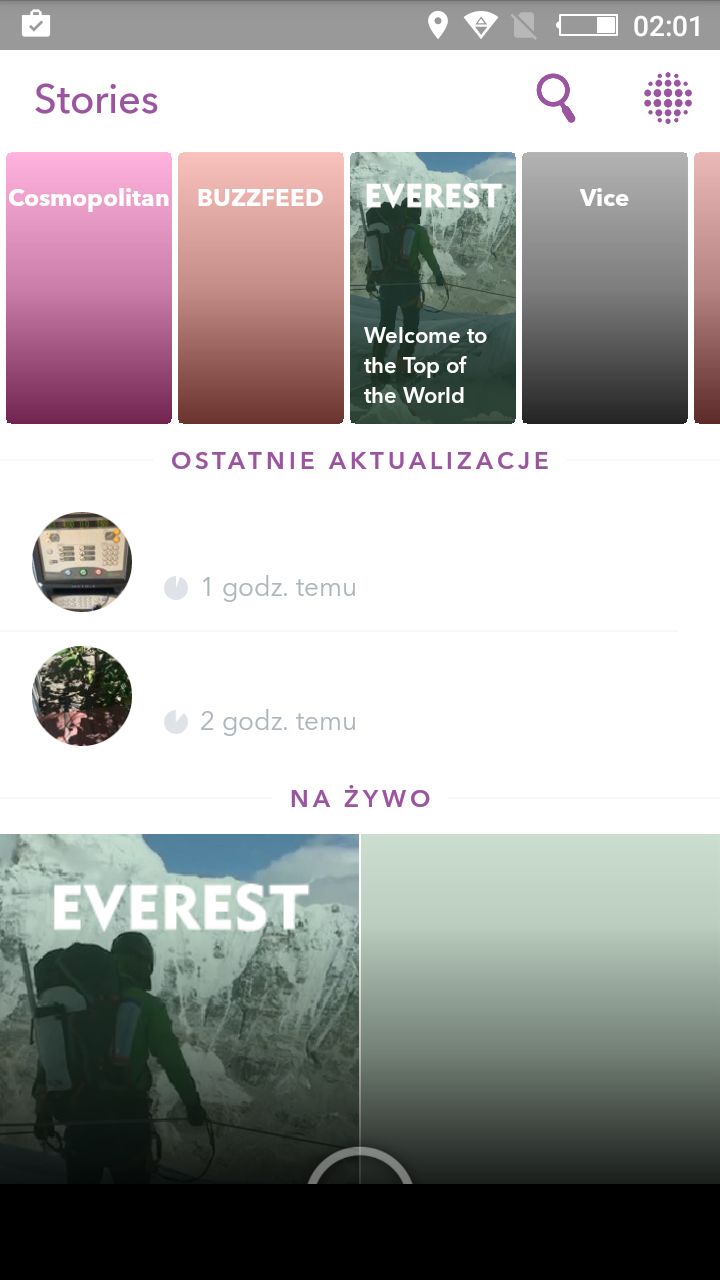Tap the no-SIM indicator in the status bar

(x=524, y=25)
